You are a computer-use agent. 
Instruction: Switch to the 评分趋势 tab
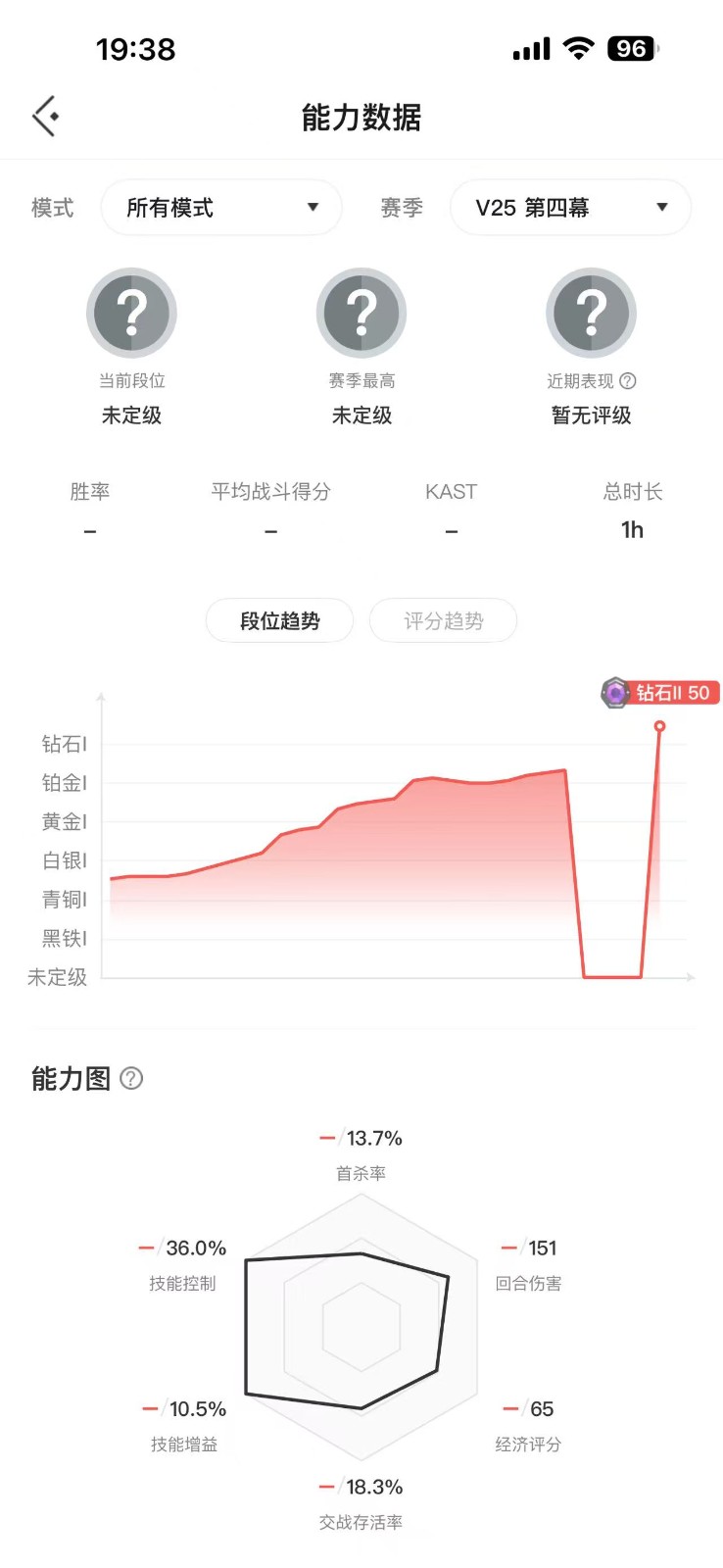pos(443,620)
